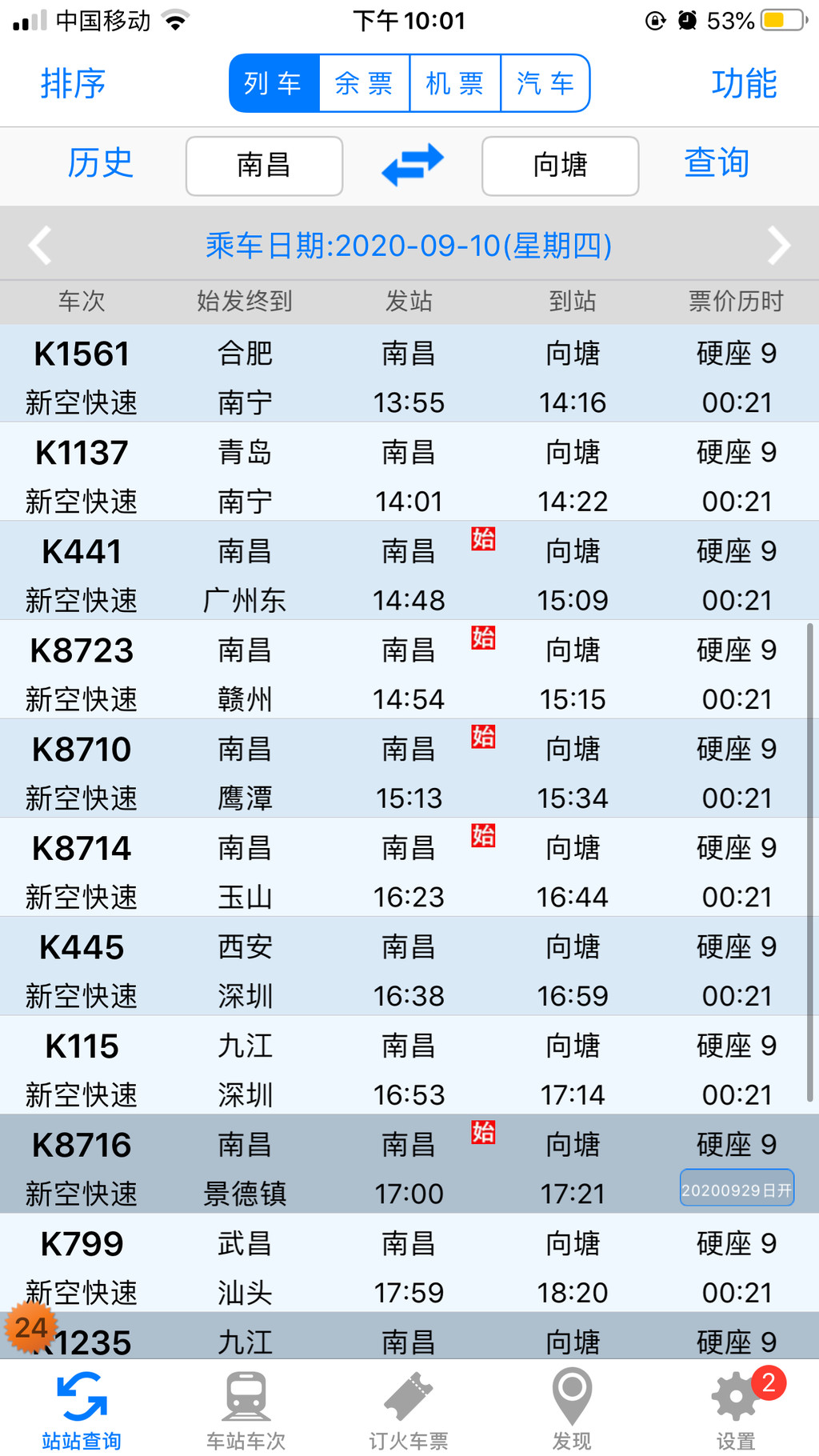Go to previous travel date

click(x=40, y=245)
